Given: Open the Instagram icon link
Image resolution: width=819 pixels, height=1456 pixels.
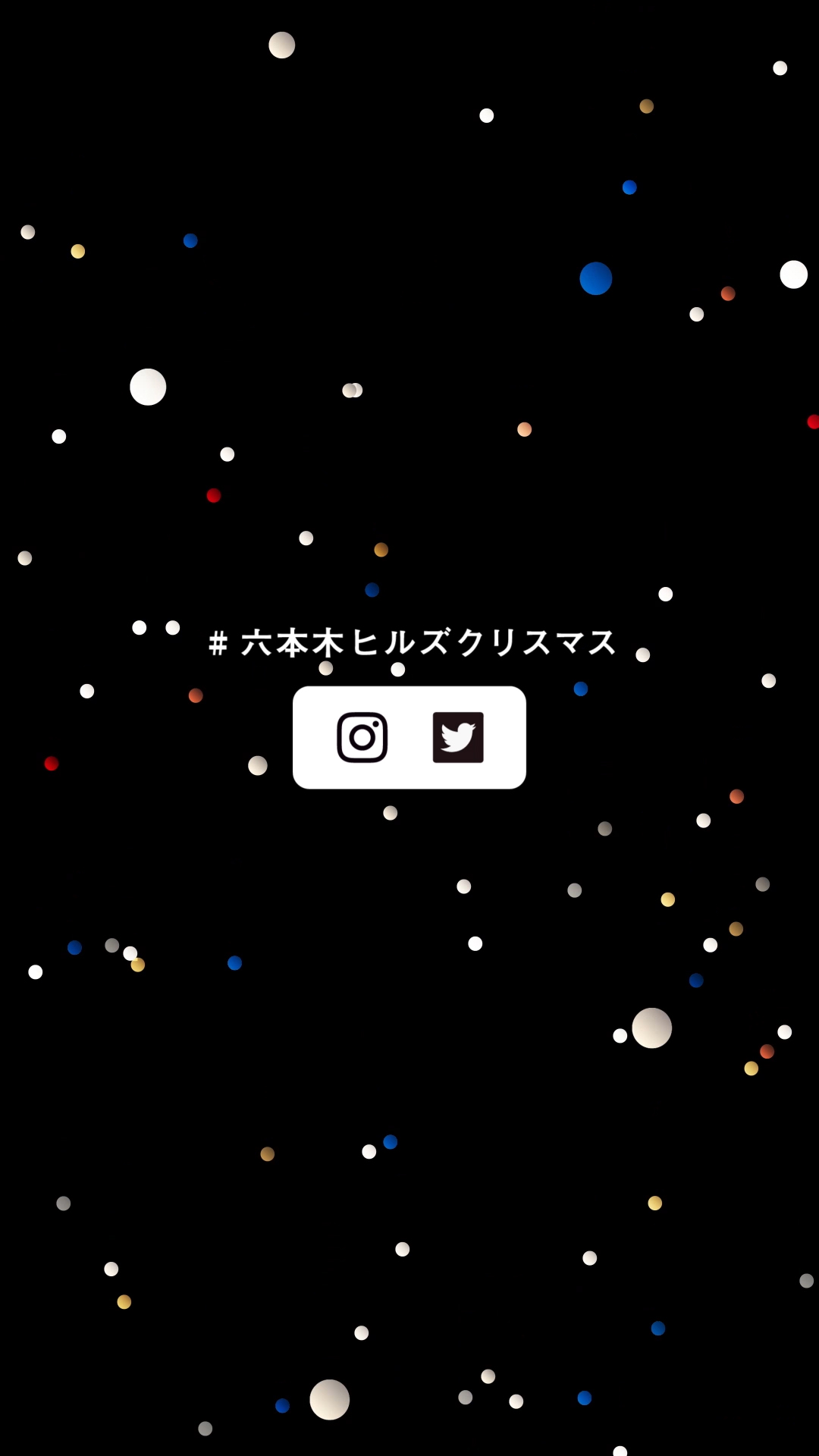Looking at the screenshot, I should [362, 737].
